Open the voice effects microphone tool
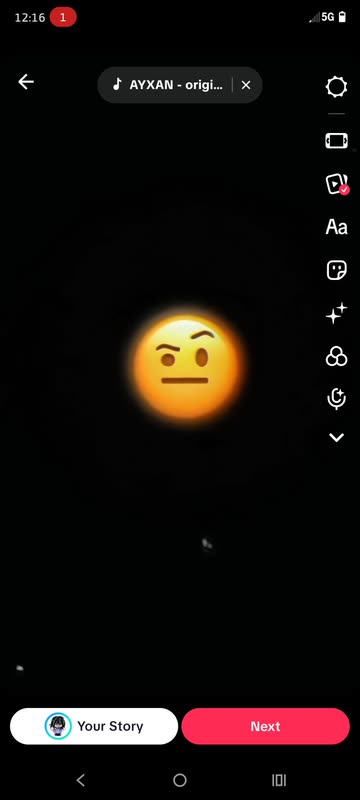The width and height of the screenshot is (360, 800). pos(337,399)
